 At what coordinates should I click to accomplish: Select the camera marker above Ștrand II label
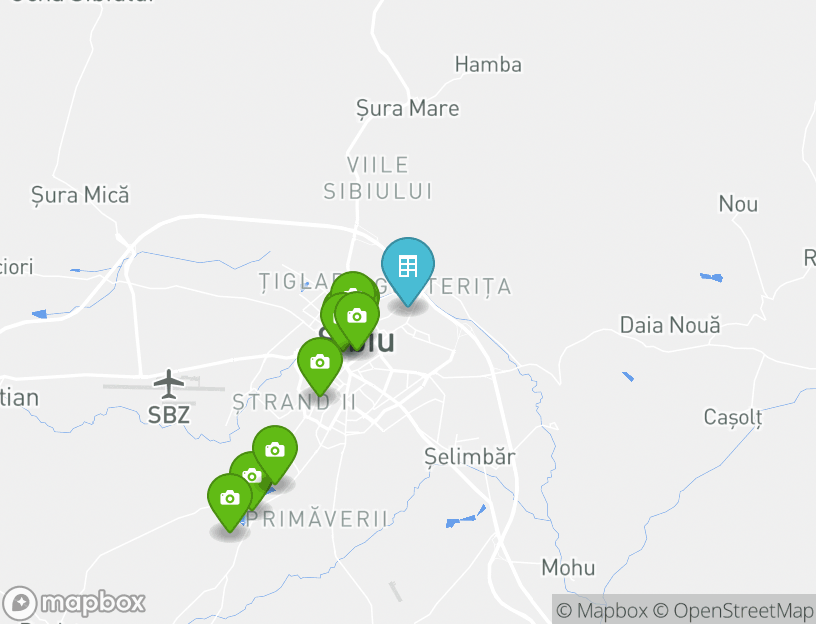[320, 363]
